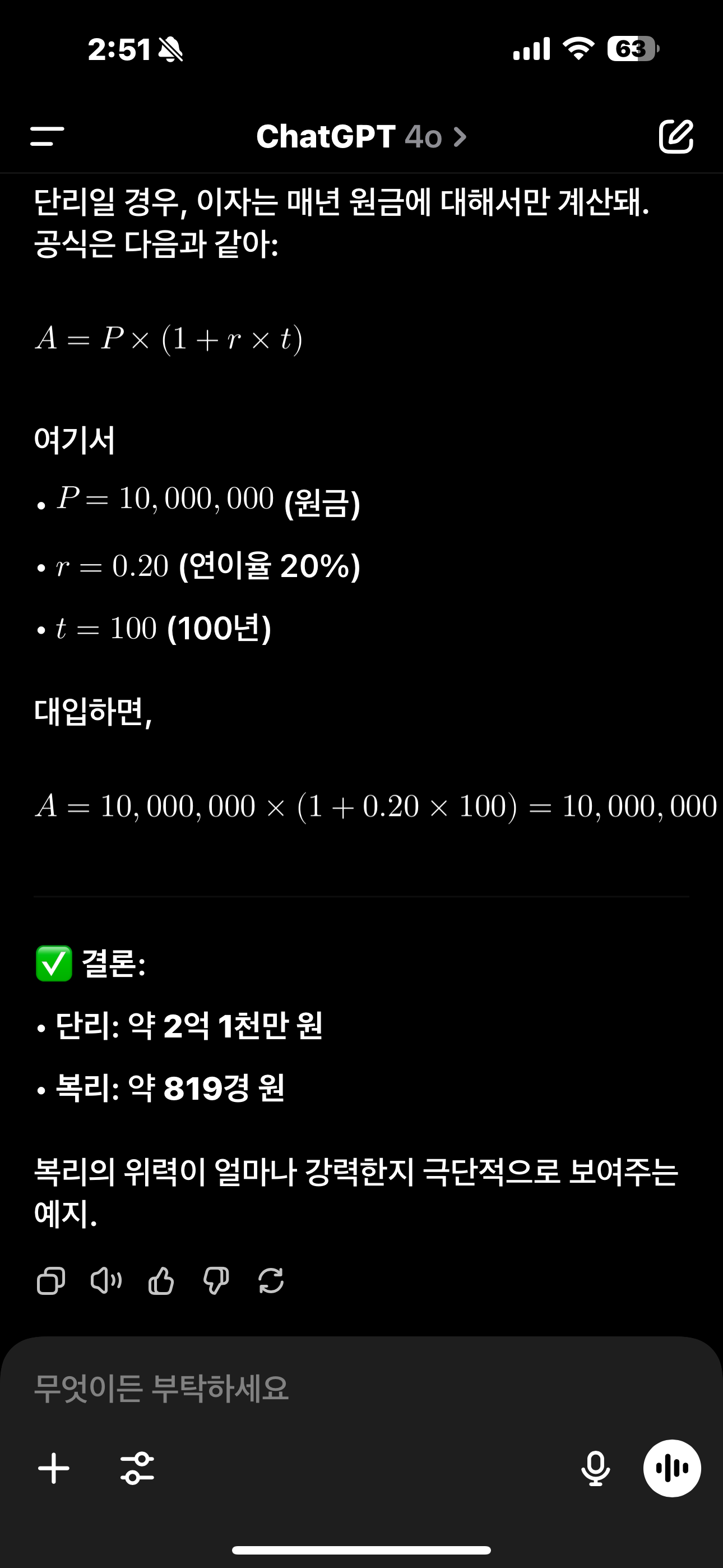Focus the '무엇이든 부탁하세요' message field
Image resolution: width=723 pixels, height=1568 pixels.
coord(361,1389)
